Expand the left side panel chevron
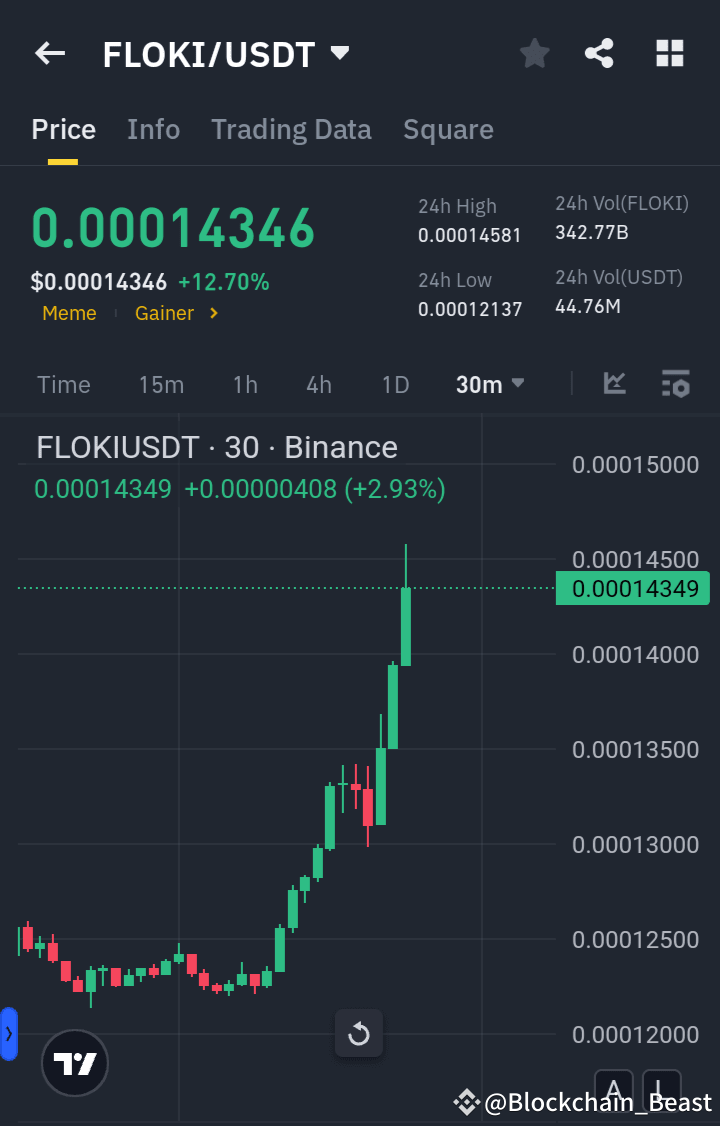 9,1034
